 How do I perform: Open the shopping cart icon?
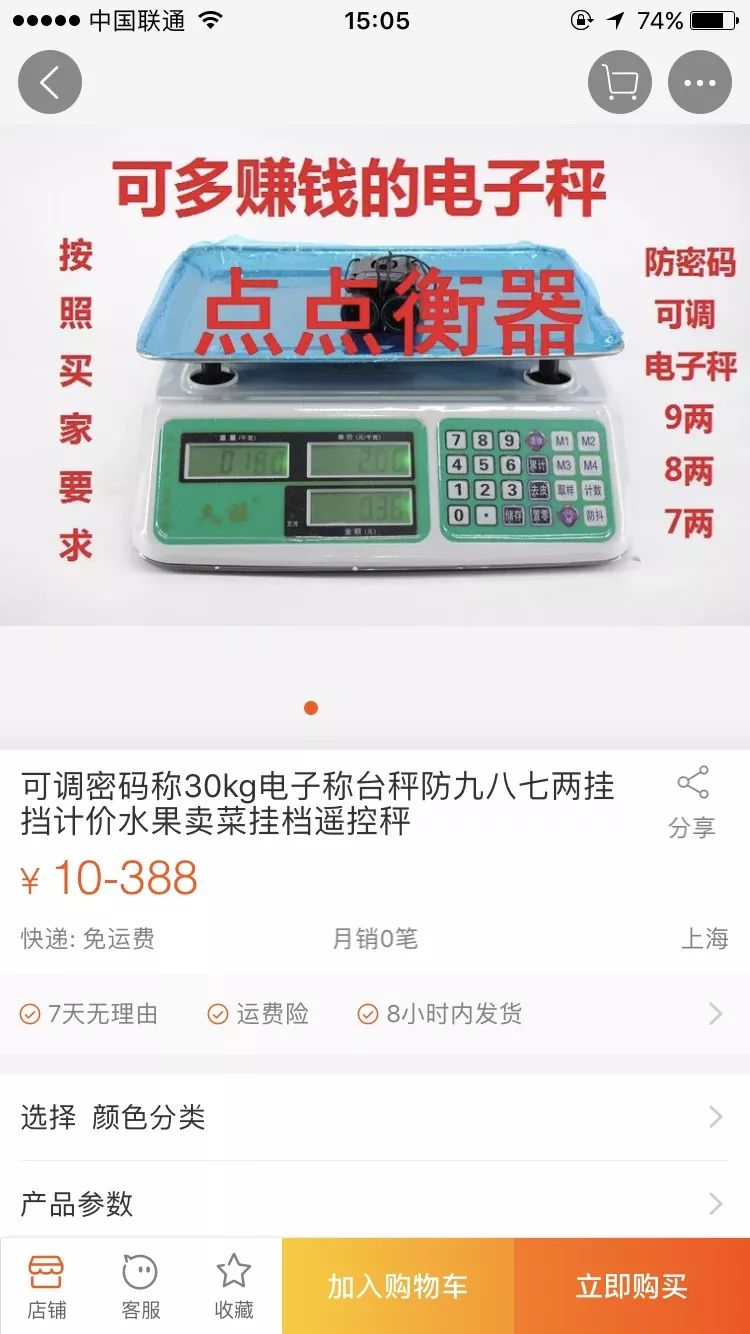618,81
